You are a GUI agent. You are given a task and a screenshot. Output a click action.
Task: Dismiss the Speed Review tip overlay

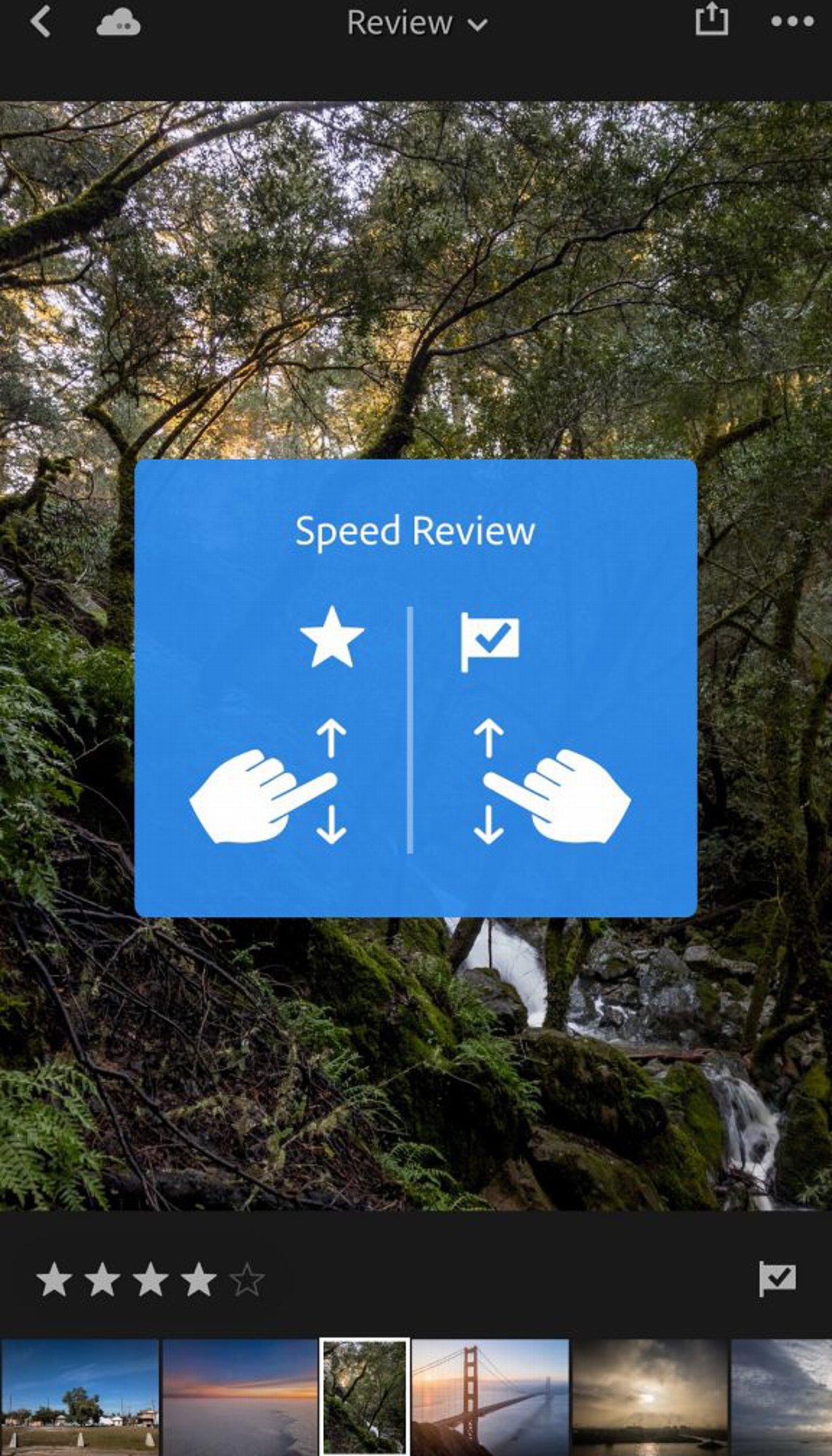(x=416, y=688)
